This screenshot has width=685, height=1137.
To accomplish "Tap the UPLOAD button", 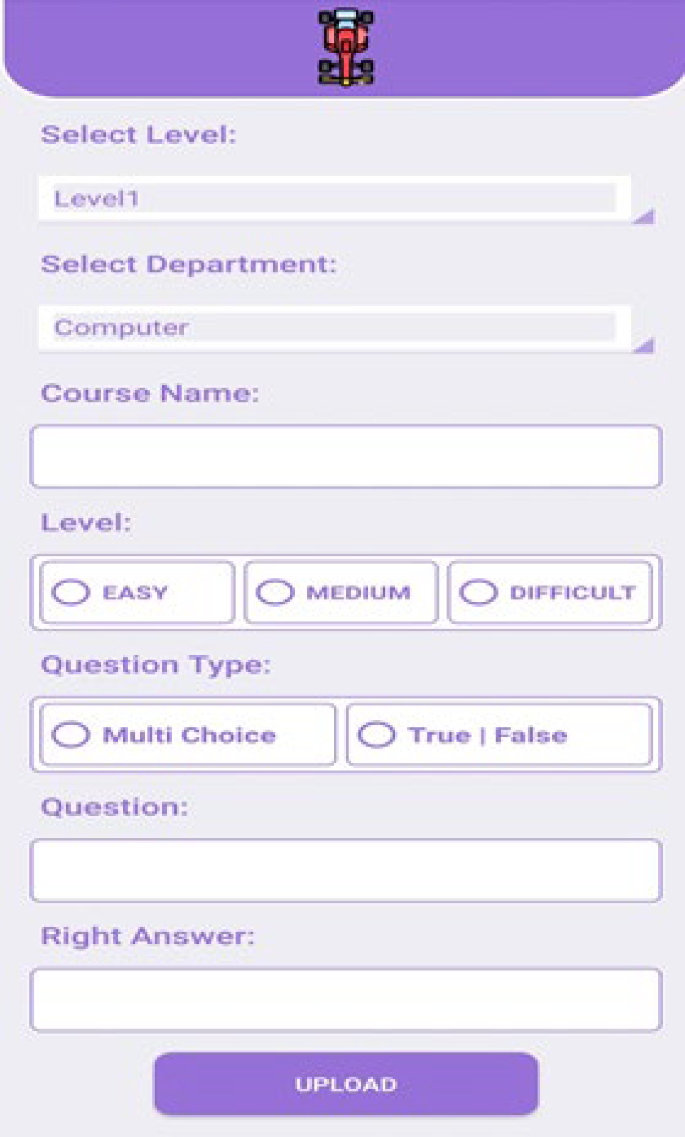I will pyautogui.click(x=345, y=1084).
